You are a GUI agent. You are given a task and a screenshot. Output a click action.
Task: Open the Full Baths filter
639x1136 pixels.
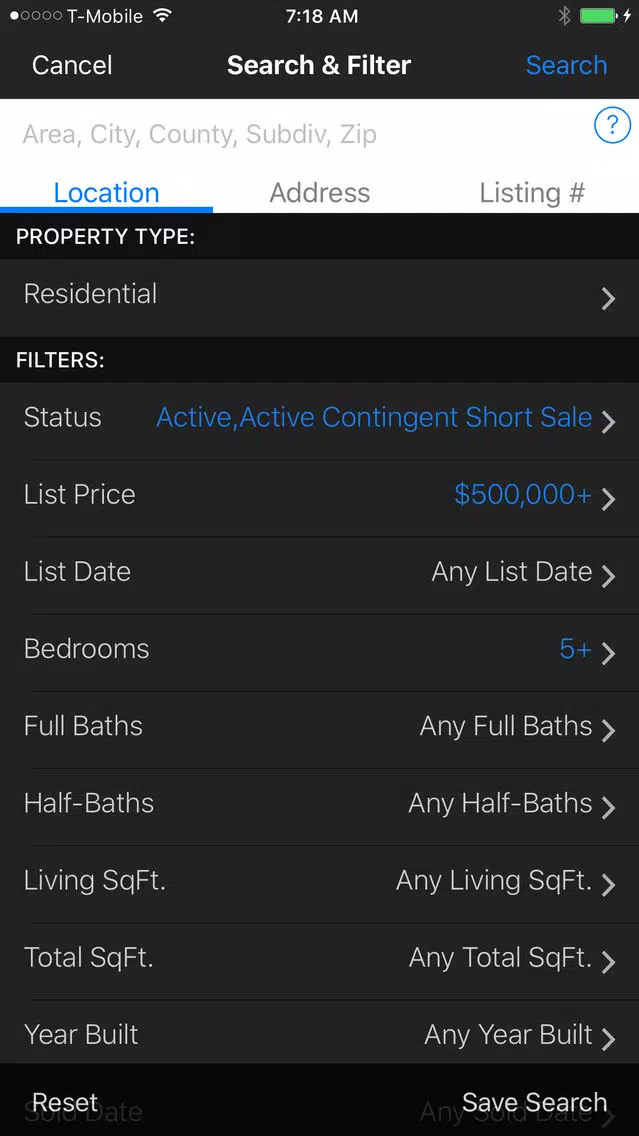coord(320,730)
